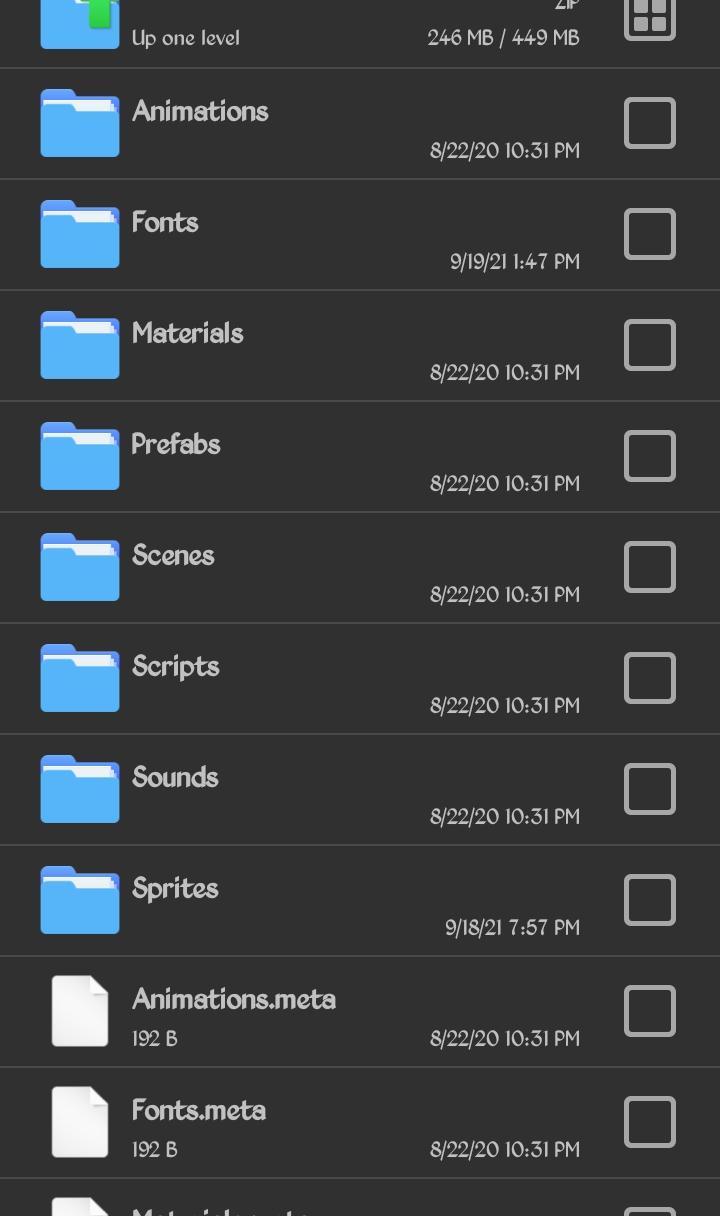Image resolution: width=720 pixels, height=1216 pixels.
Task: Tick the Materials folder checkbox
Action: coord(650,345)
